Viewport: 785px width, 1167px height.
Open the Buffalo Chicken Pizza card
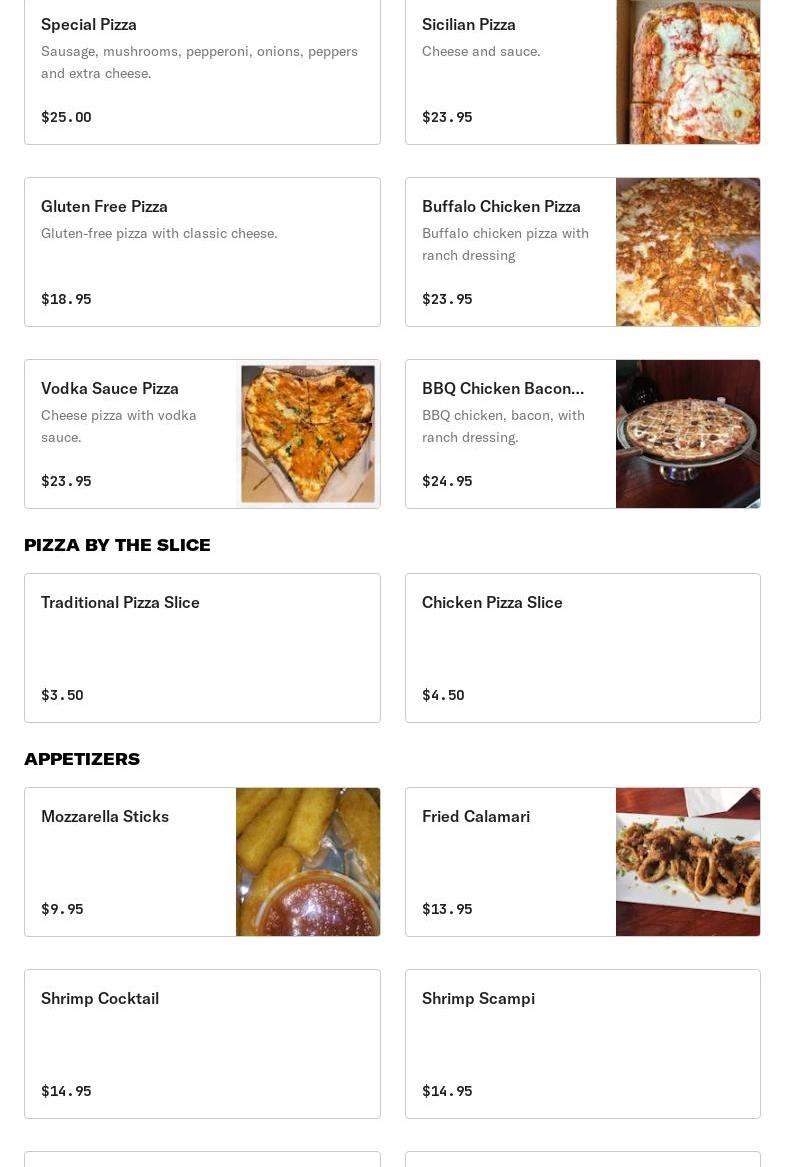pos(582,252)
